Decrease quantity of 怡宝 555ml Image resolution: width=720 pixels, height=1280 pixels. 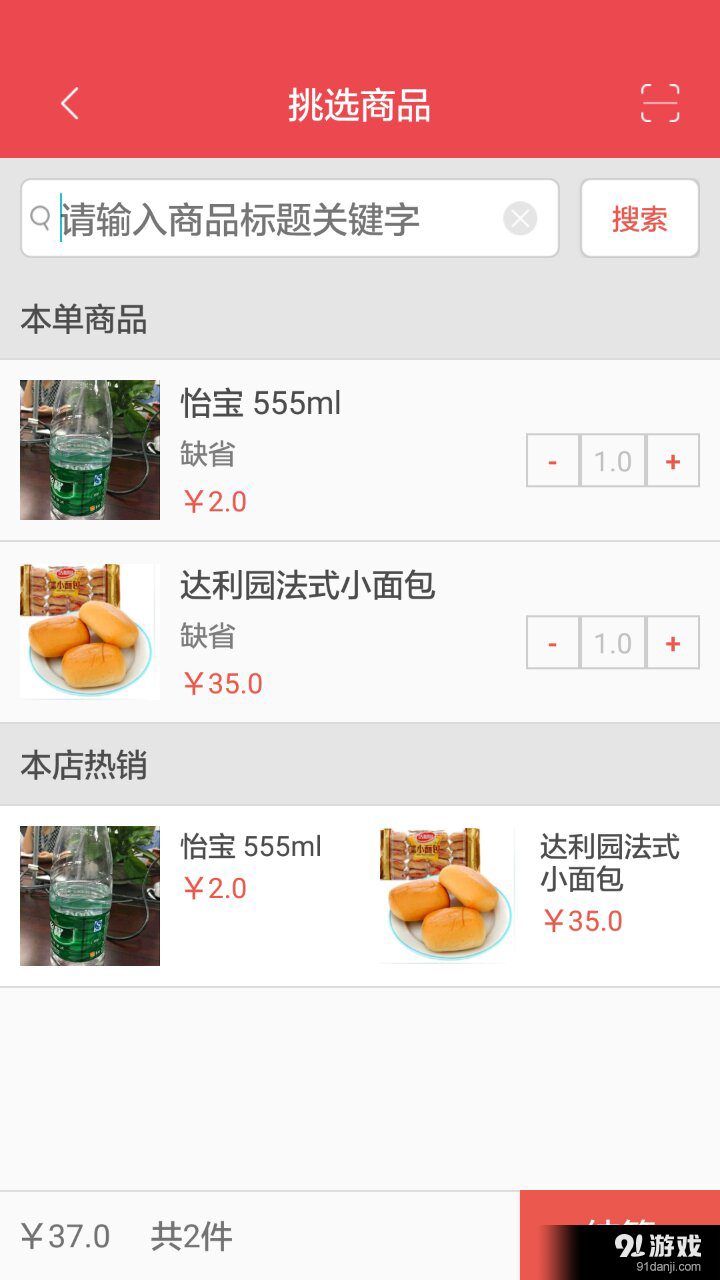point(553,461)
